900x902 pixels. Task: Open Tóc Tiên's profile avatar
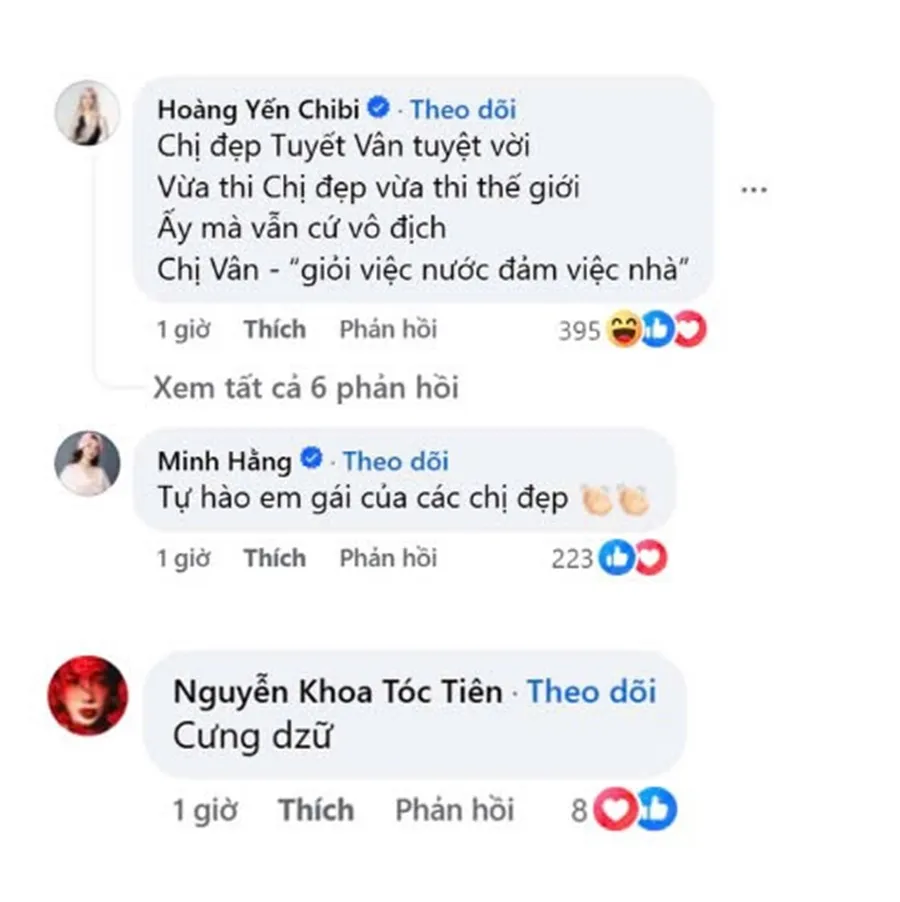coord(88,695)
